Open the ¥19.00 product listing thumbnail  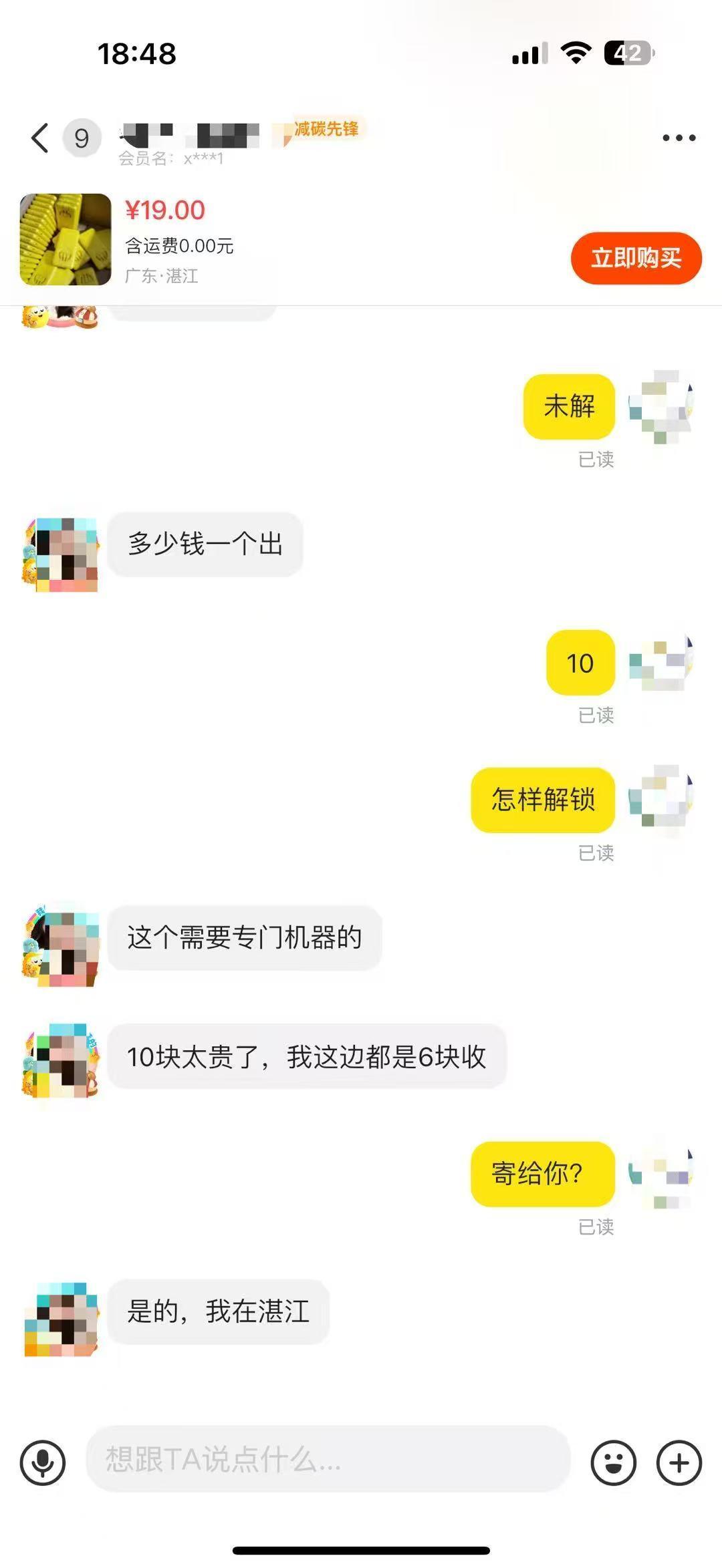(x=66, y=240)
